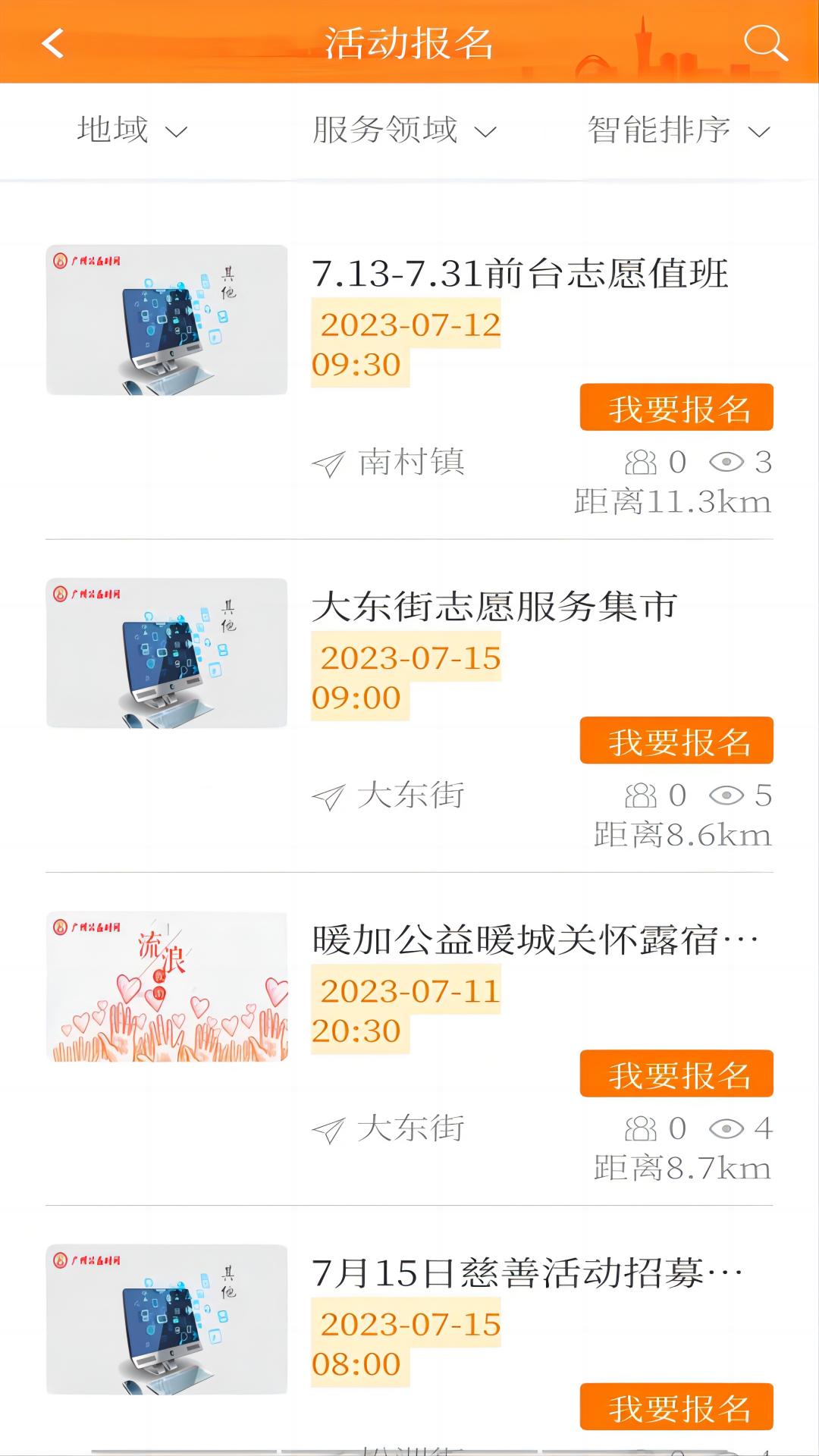Click the participants count icon on 大东街志愿服务集市
Image resolution: width=819 pixels, height=1456 pixels.
click(x=641, y=795)
